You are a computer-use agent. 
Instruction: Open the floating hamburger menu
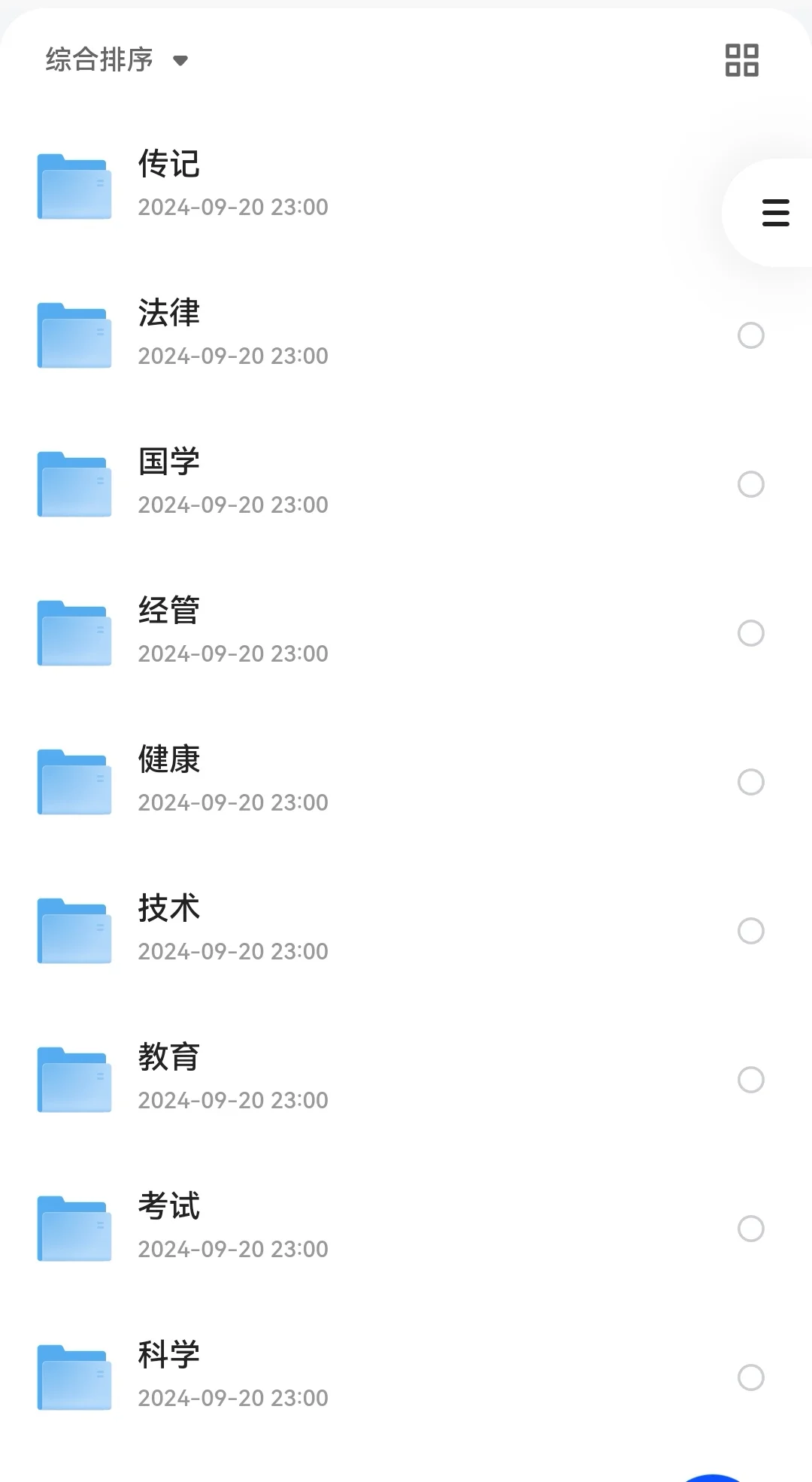tap(775, 213)
